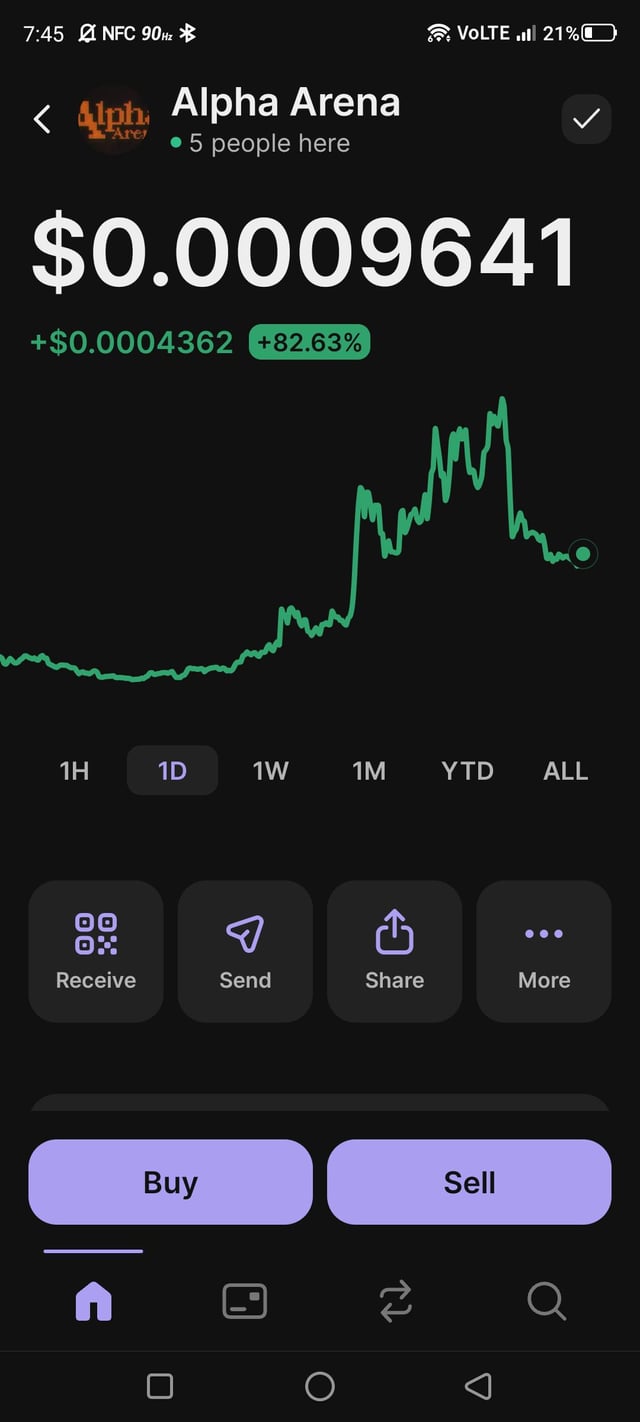Tap the Send button
The height and width of the screenshot is (1422, 640).
tap(245, 951)
